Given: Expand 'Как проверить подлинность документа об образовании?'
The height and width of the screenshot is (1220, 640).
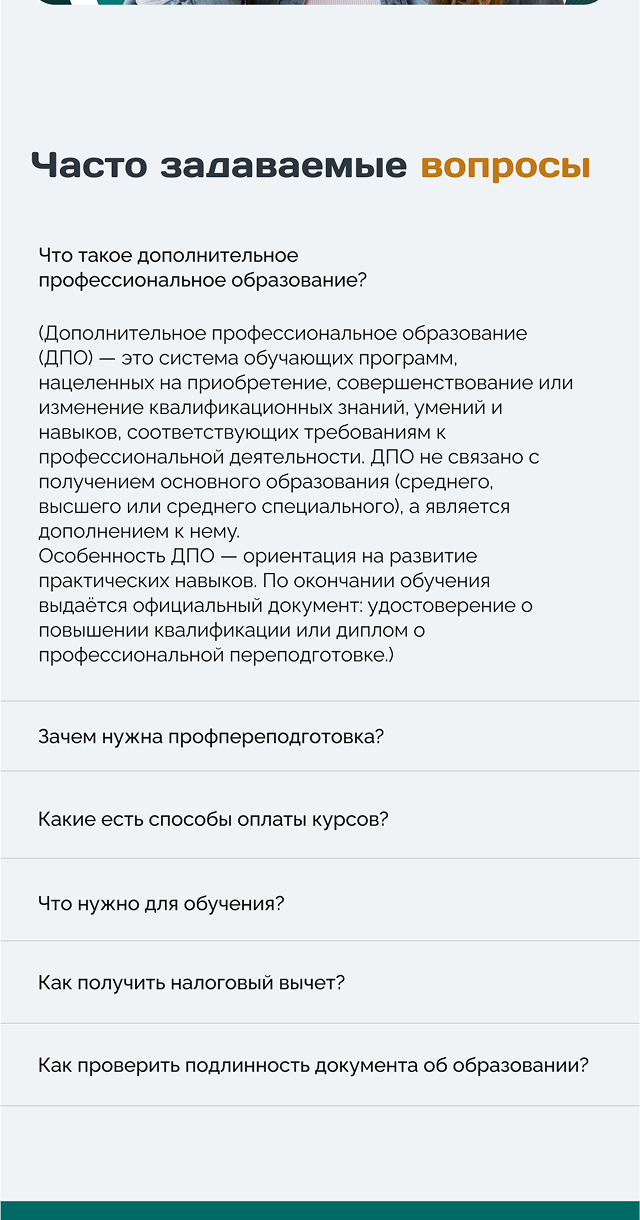Looking at the screenshot, I should tap(313, 1066).
